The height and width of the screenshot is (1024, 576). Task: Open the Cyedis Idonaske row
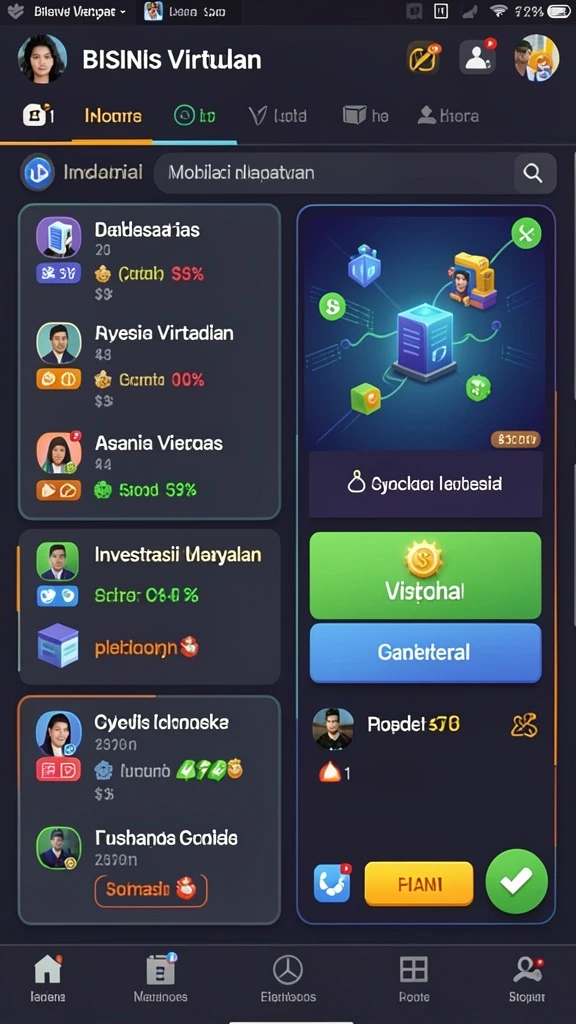pyautogui.click(x=150, y=754)
